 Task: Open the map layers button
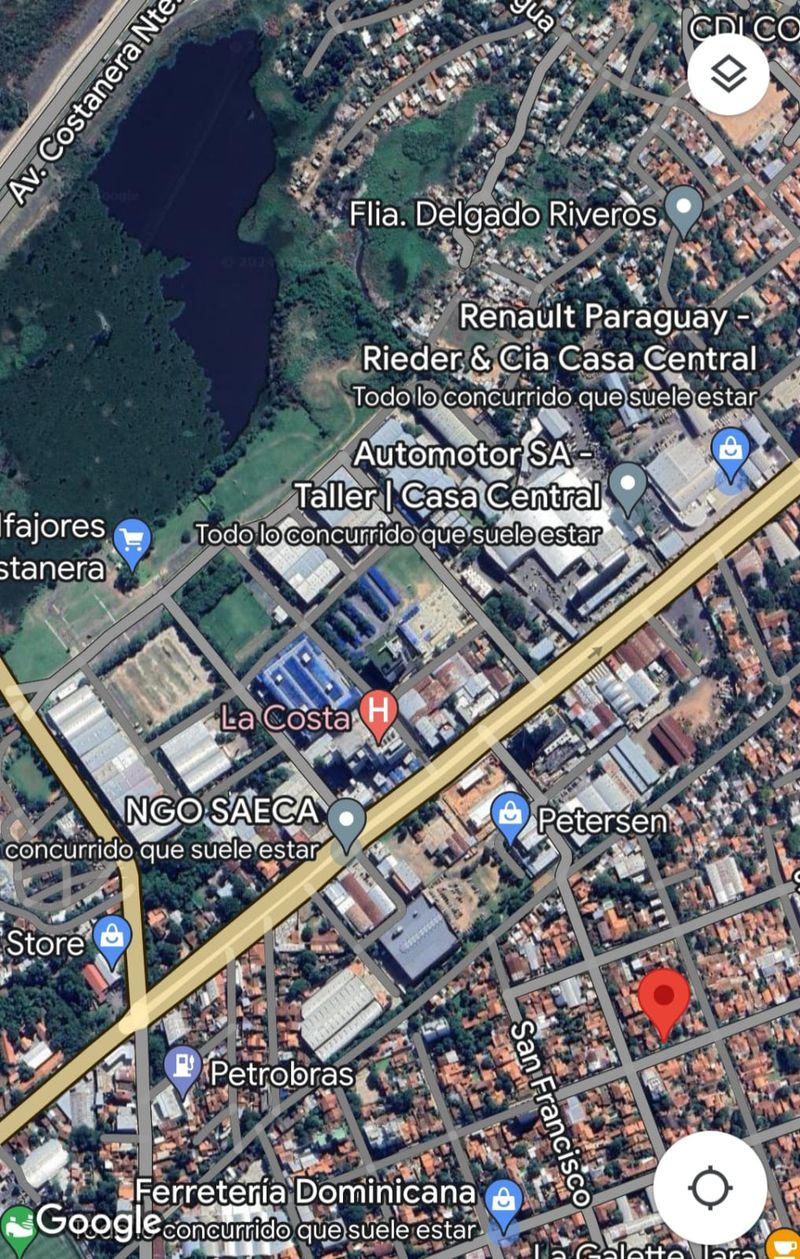pos(728,73)
